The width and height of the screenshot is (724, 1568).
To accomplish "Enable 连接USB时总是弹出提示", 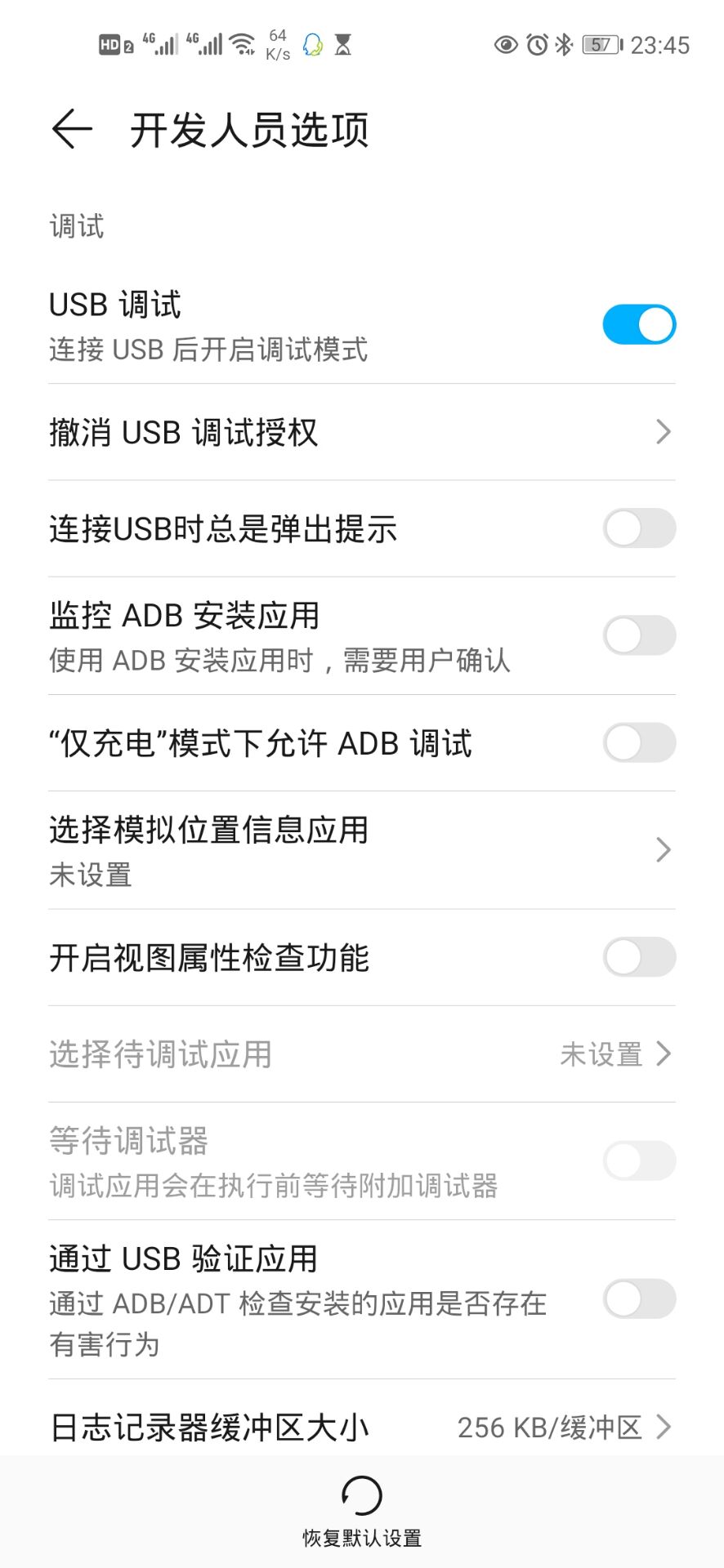I will tap(639, 528).
